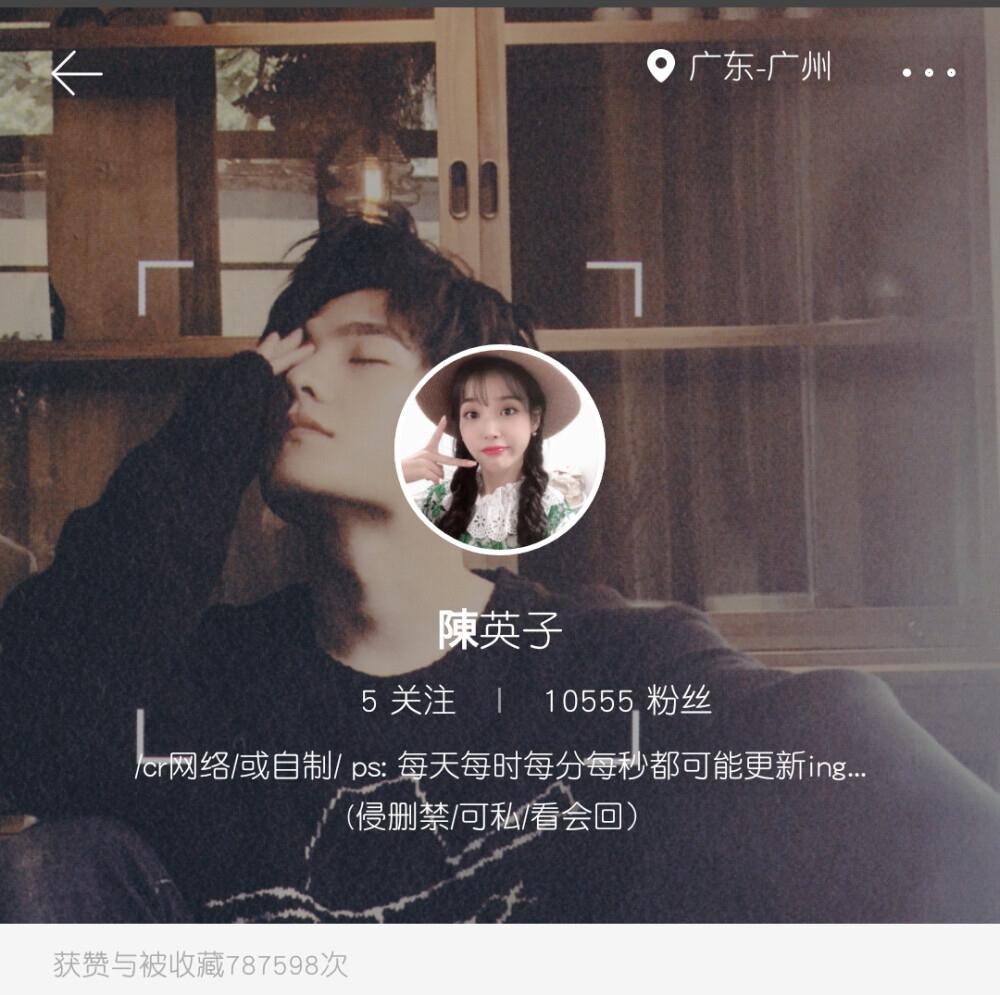View the 5 关注 following list
Viewport: 1000px width, 995px height.
408,701
